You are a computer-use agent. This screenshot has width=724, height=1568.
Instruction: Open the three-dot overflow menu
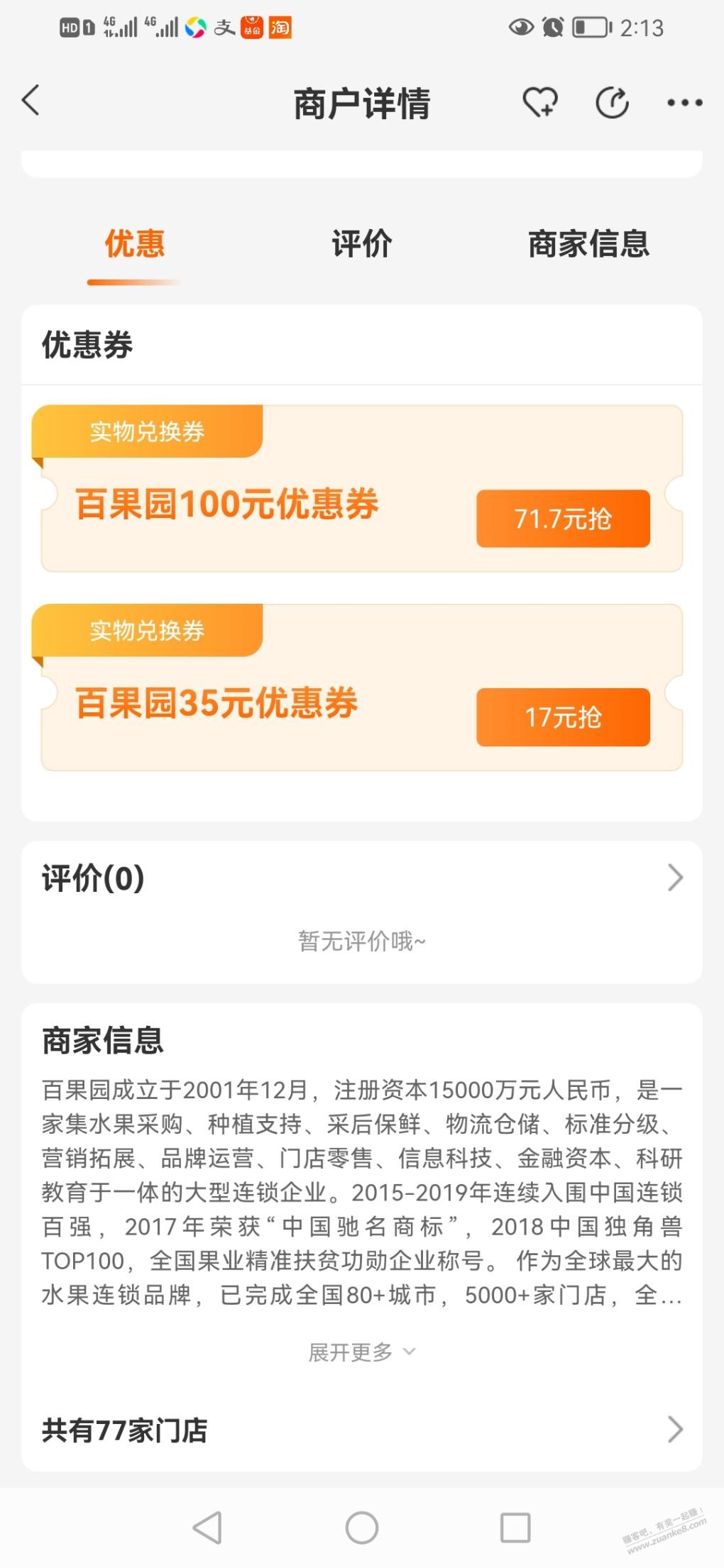[684, 103]
